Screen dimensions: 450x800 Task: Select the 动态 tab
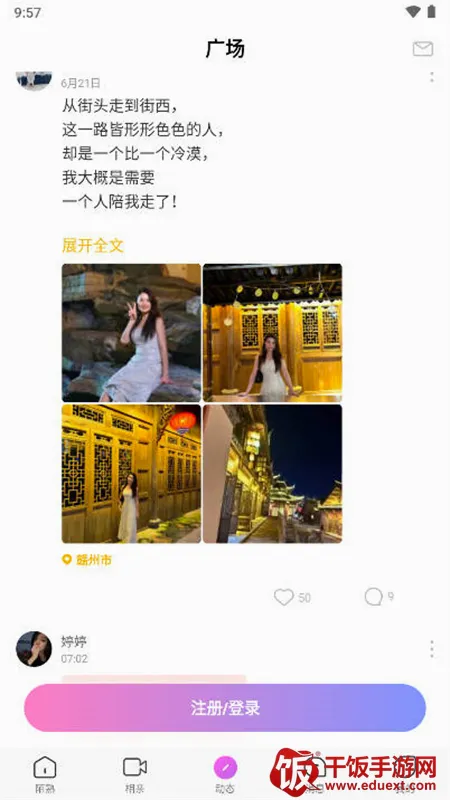[225, 774]
